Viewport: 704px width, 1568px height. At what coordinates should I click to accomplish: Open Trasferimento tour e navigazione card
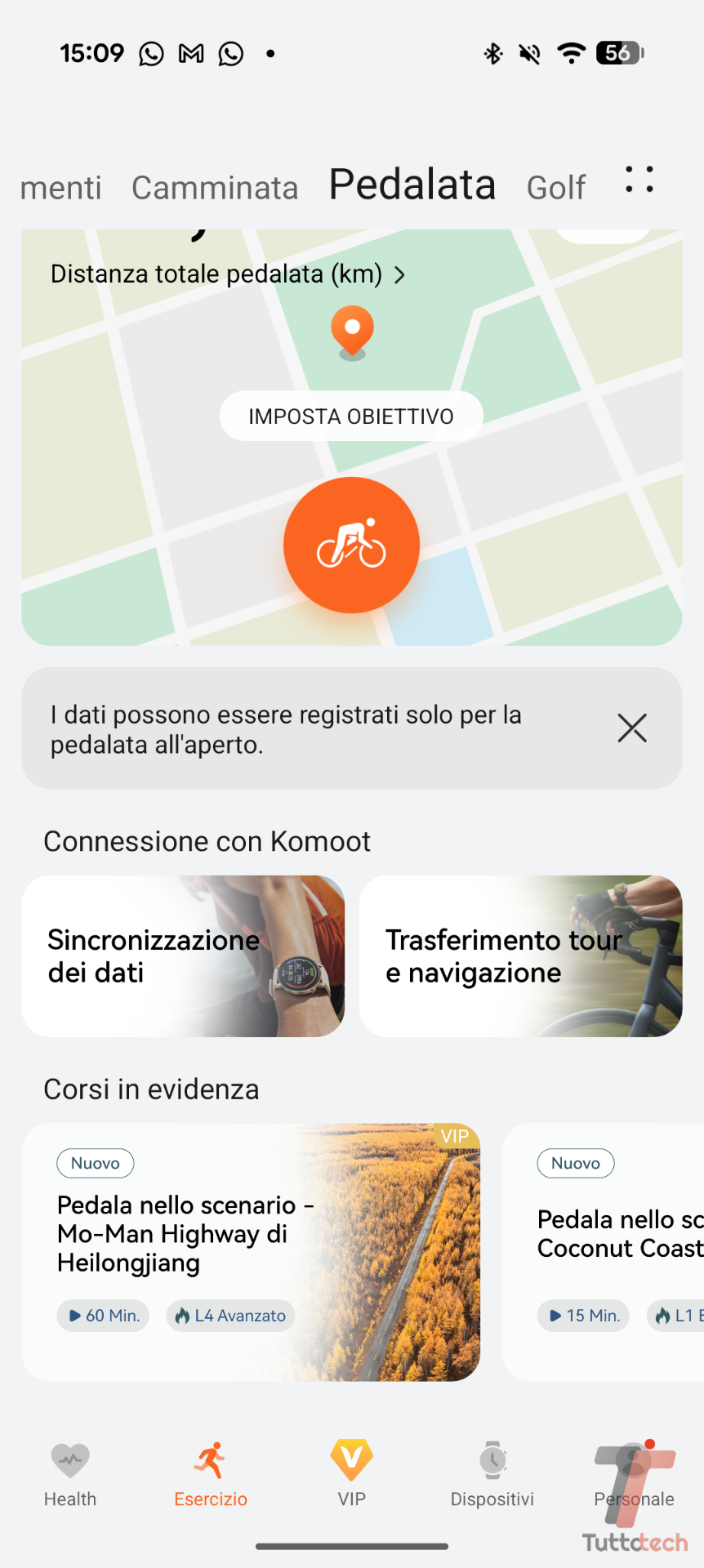(520, 956)
